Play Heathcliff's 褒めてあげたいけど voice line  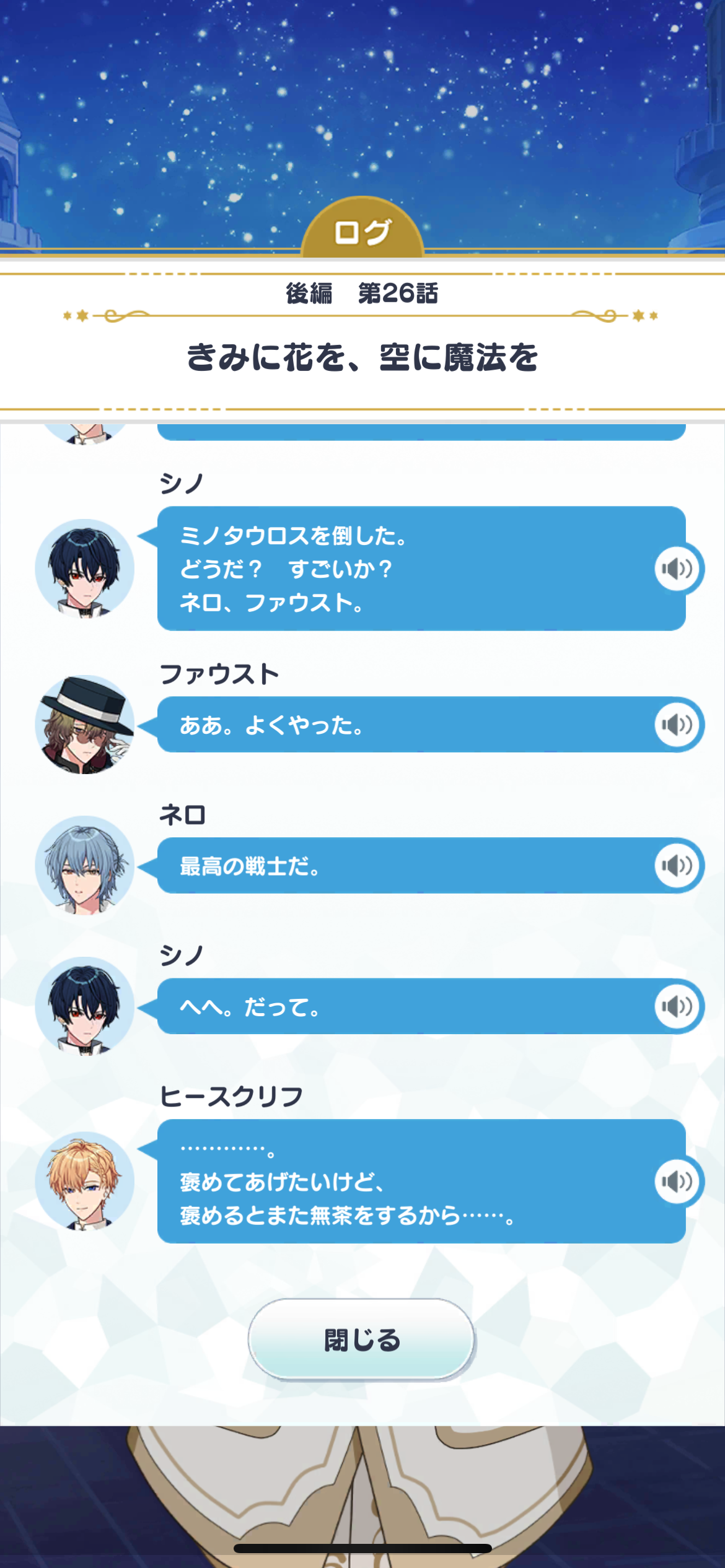(677, 1181)
